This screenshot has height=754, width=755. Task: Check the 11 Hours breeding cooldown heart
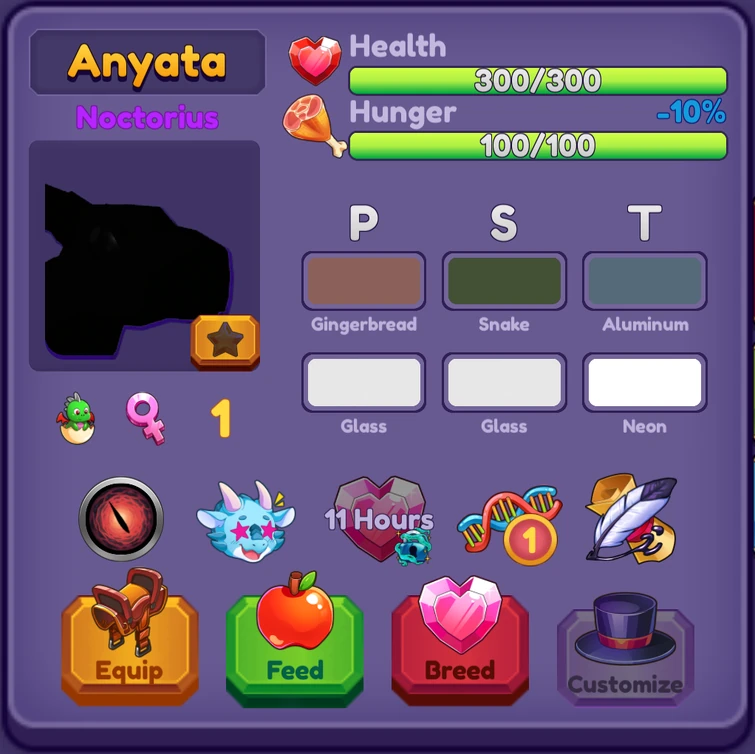coord(380,521)
